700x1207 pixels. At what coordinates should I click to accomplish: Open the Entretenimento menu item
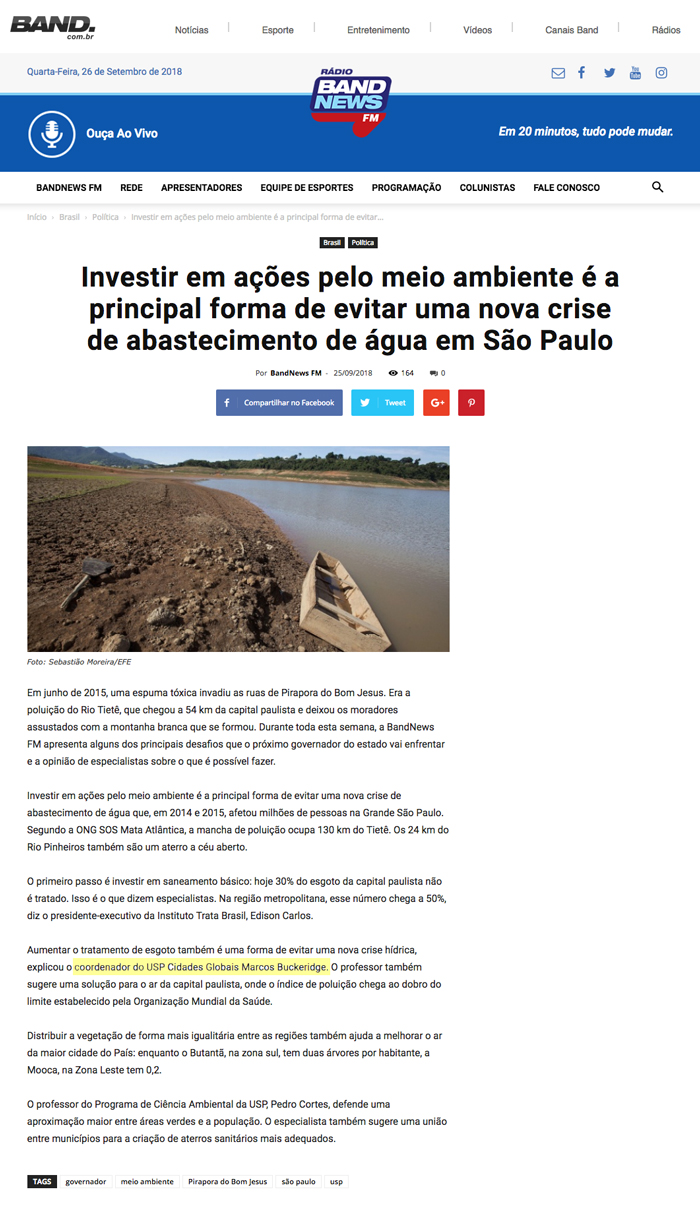pos(379,30)
